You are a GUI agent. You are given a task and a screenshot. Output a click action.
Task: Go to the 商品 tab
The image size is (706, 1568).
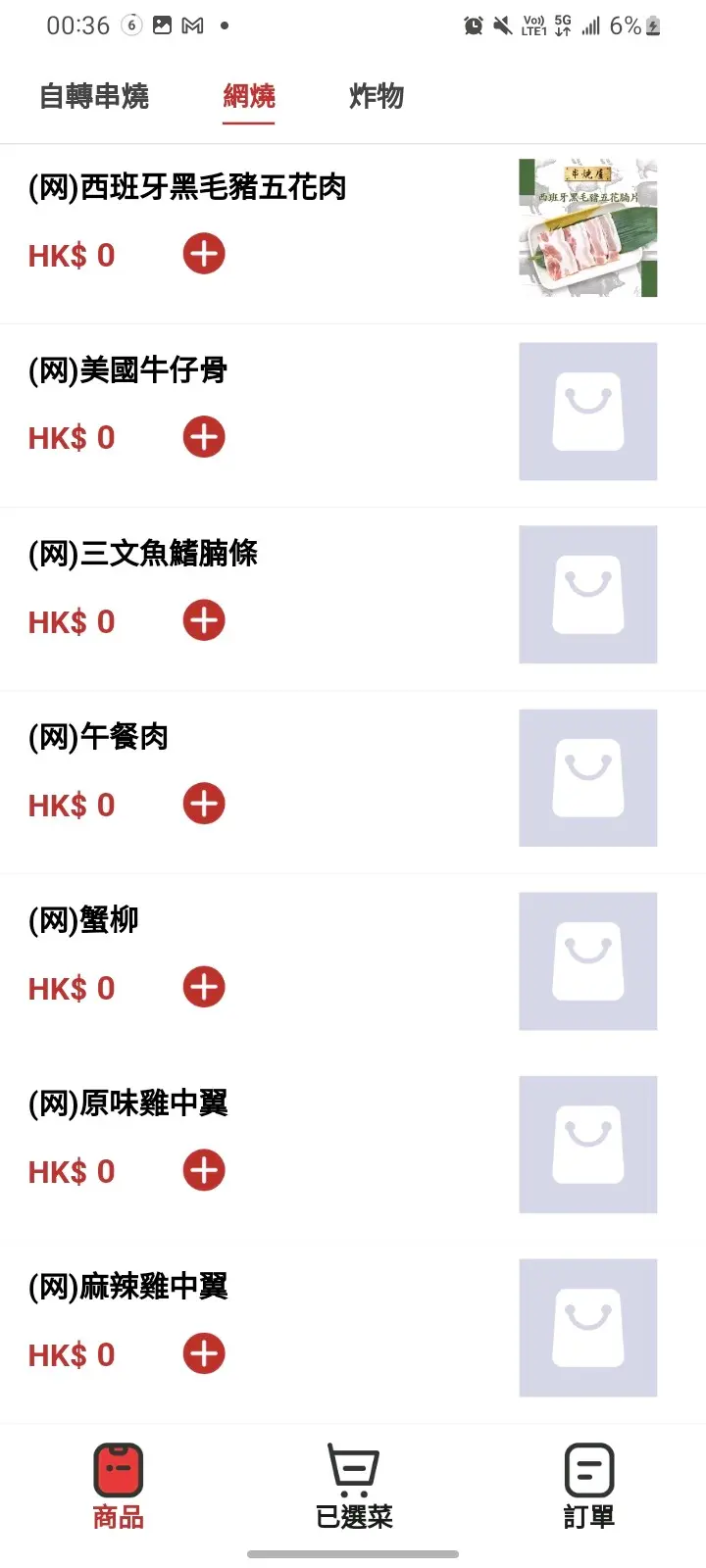pos(118,1487)
